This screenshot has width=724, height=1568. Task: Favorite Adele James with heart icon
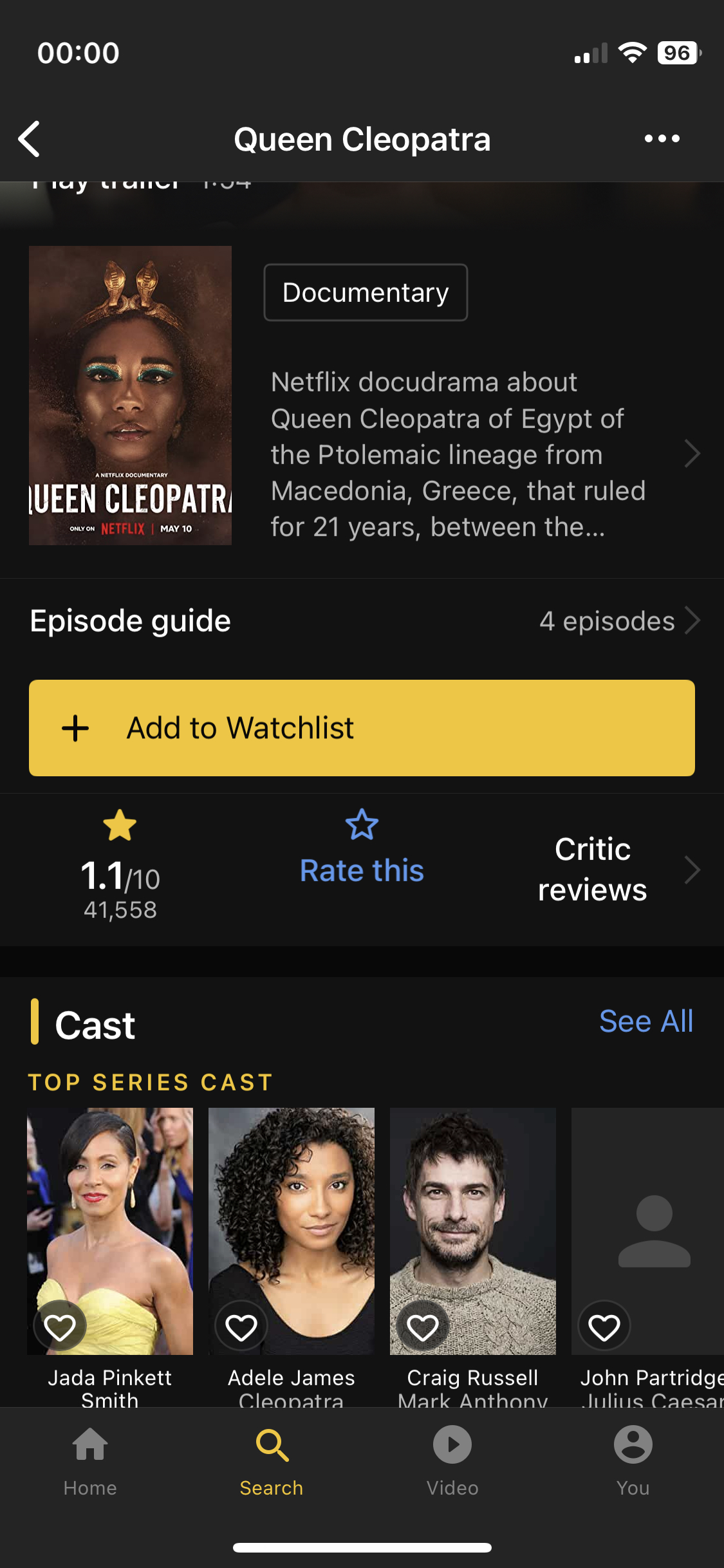(241, 1327)
